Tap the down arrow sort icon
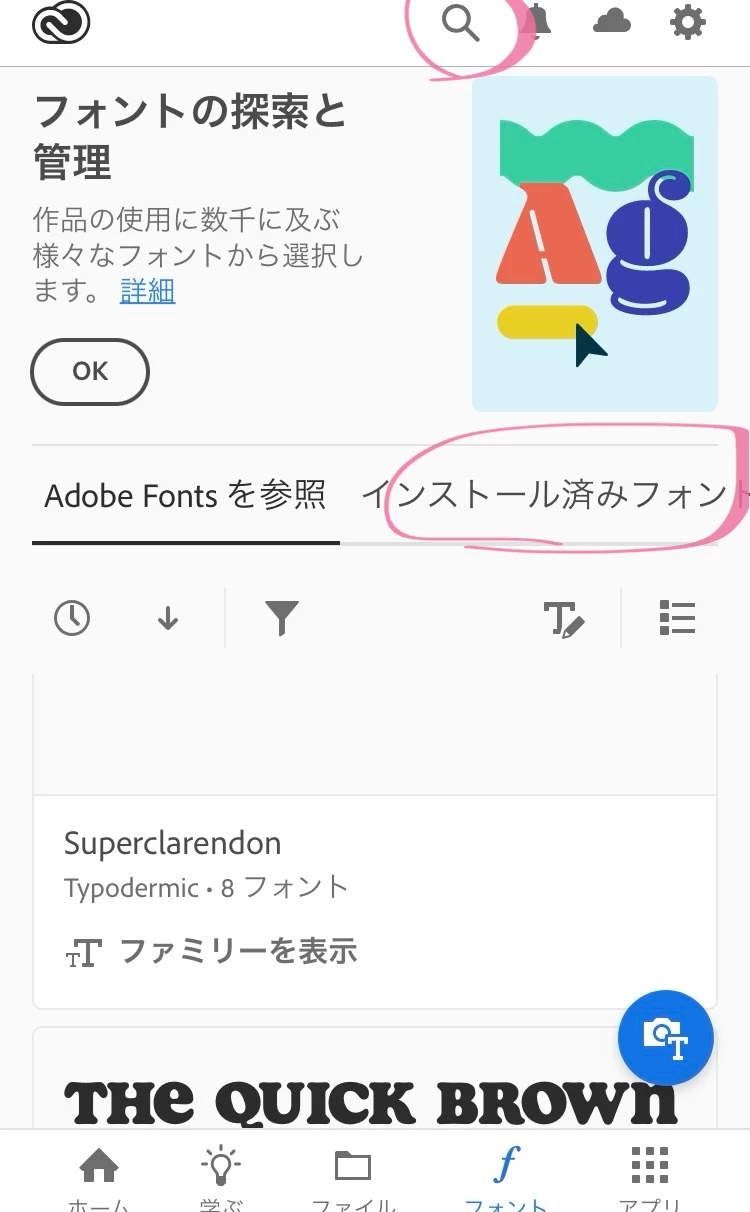This screenshot has height=1212, width=750. (x=168, y=619)
